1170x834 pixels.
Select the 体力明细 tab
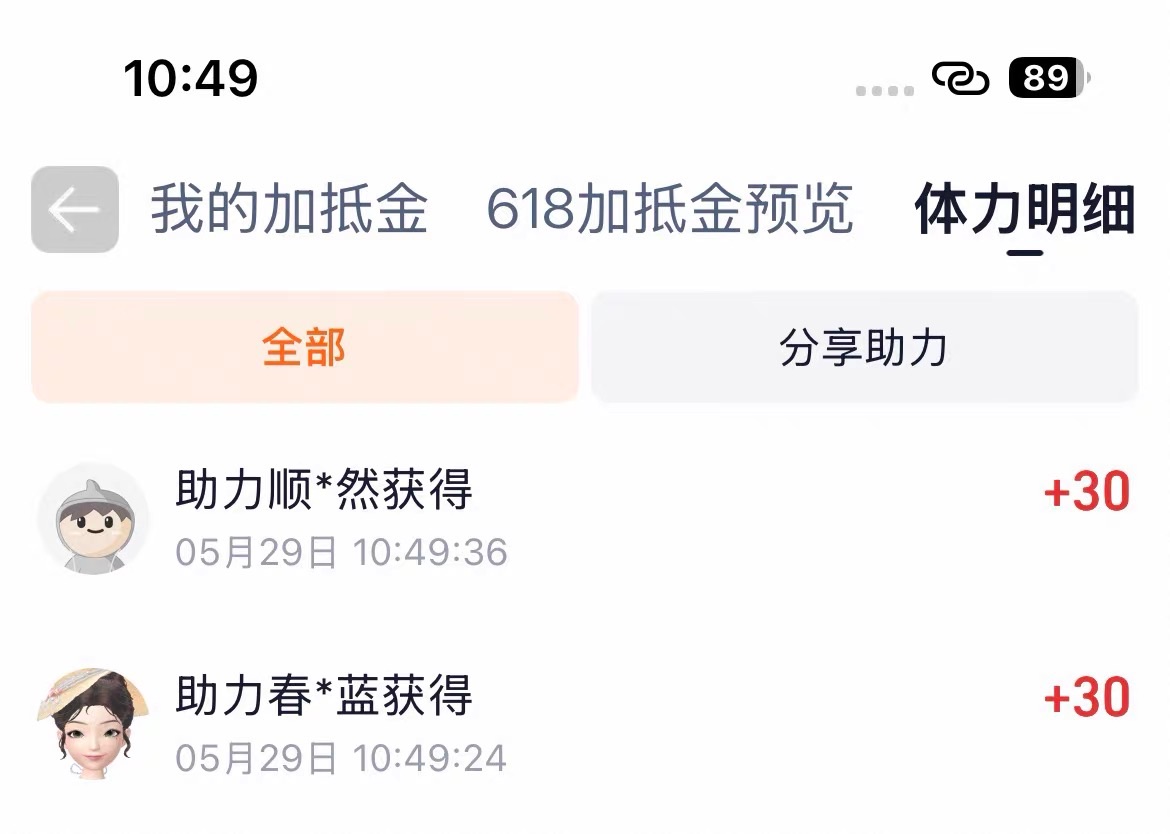(x=1025, y=209)
